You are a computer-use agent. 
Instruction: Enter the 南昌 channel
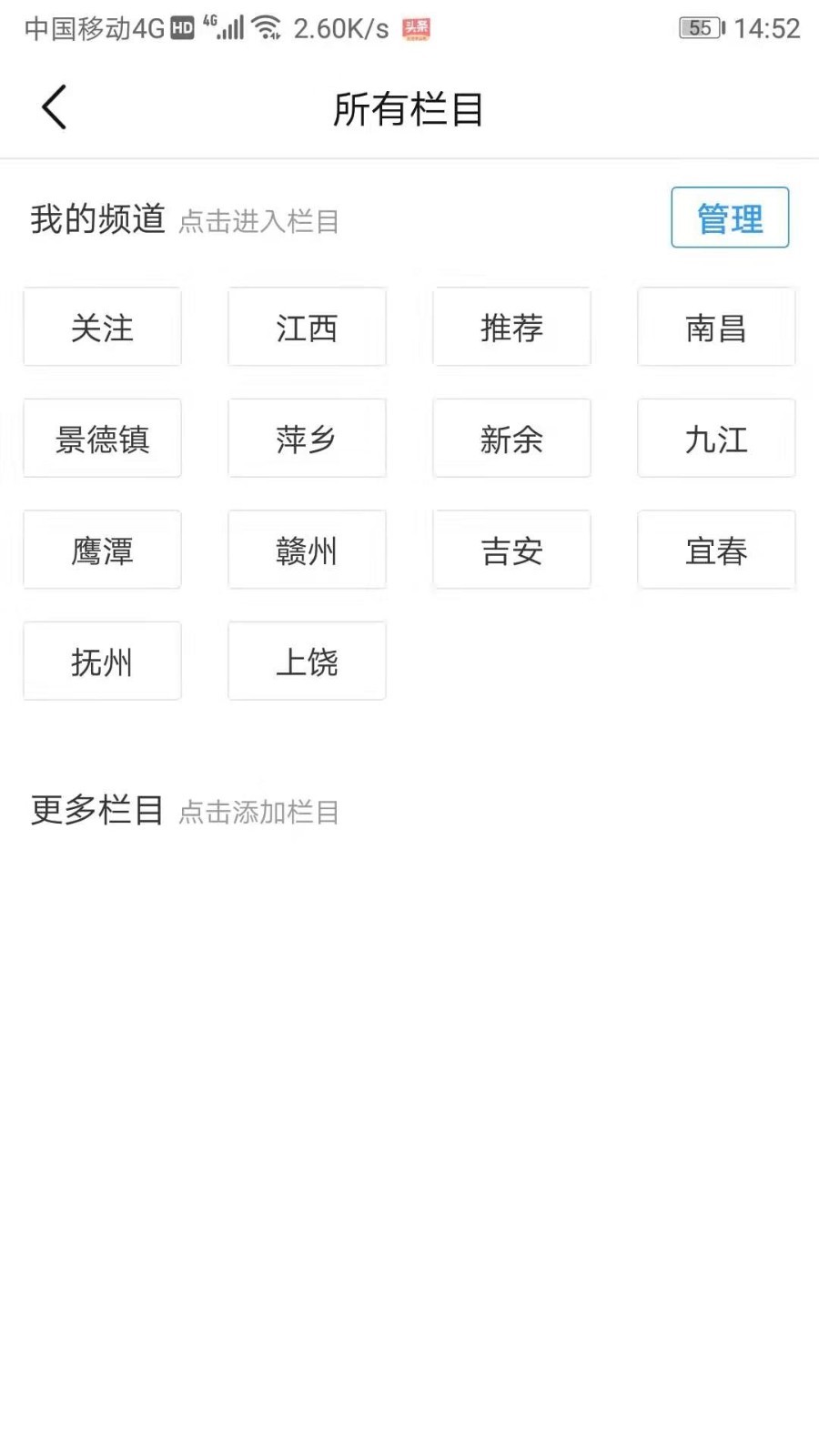pos(716,328)
